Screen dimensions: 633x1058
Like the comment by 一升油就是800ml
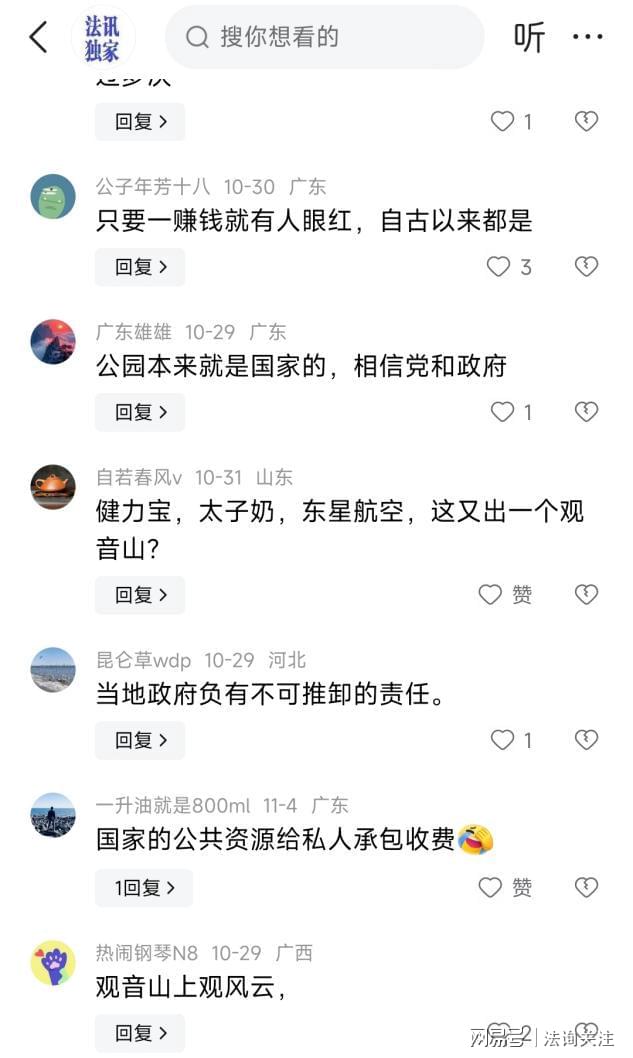pos(490,887)
